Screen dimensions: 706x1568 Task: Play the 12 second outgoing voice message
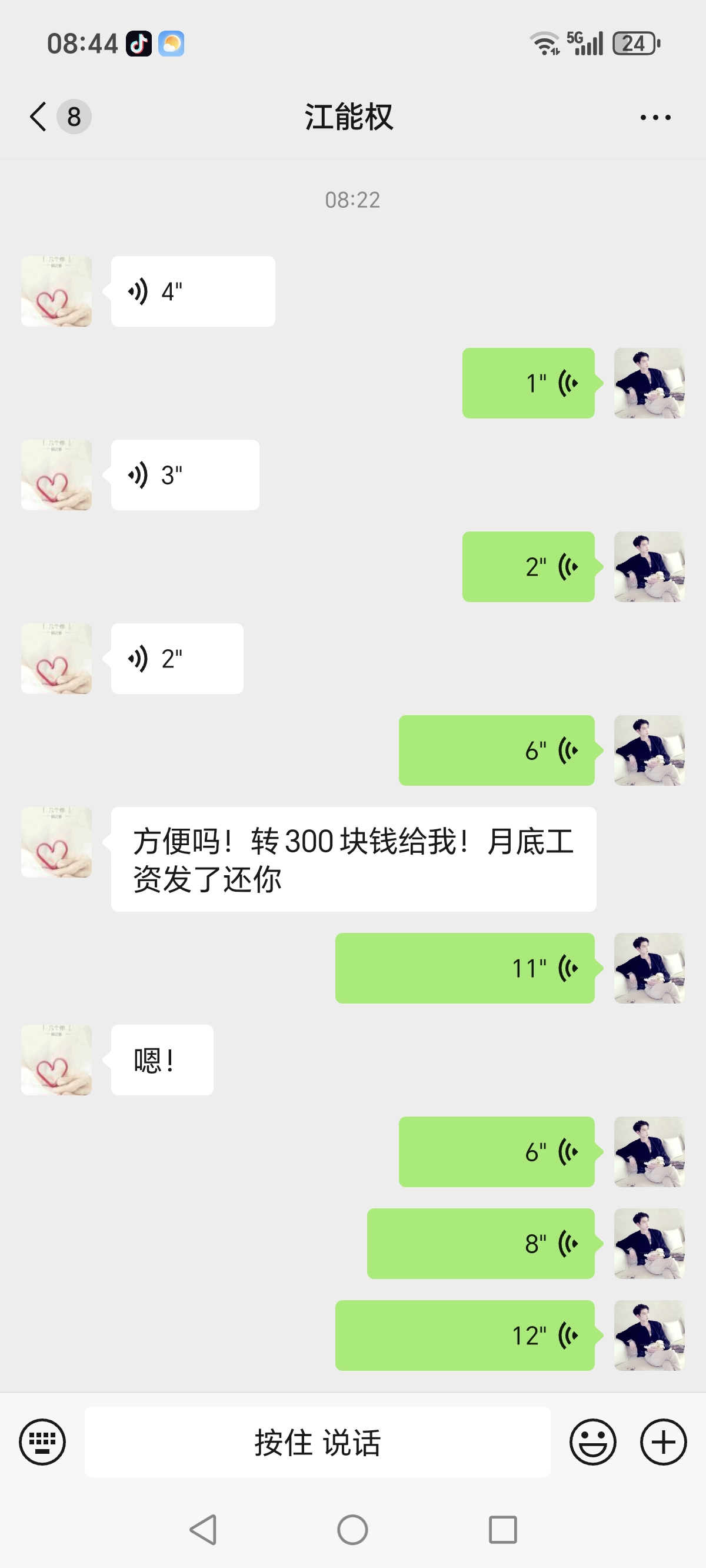point(464,1335)
